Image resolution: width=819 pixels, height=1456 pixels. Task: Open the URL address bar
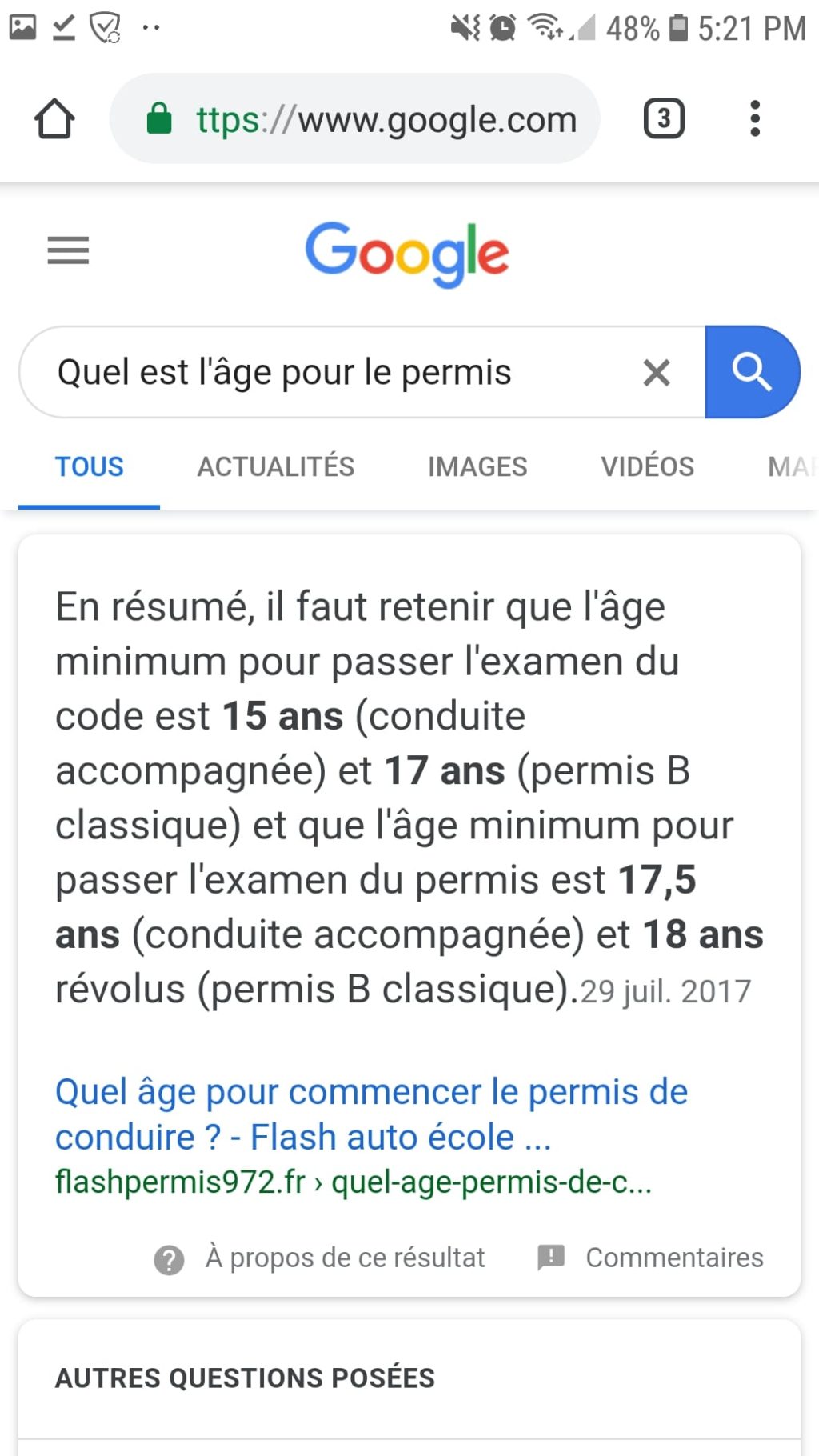tap(354, 119)
